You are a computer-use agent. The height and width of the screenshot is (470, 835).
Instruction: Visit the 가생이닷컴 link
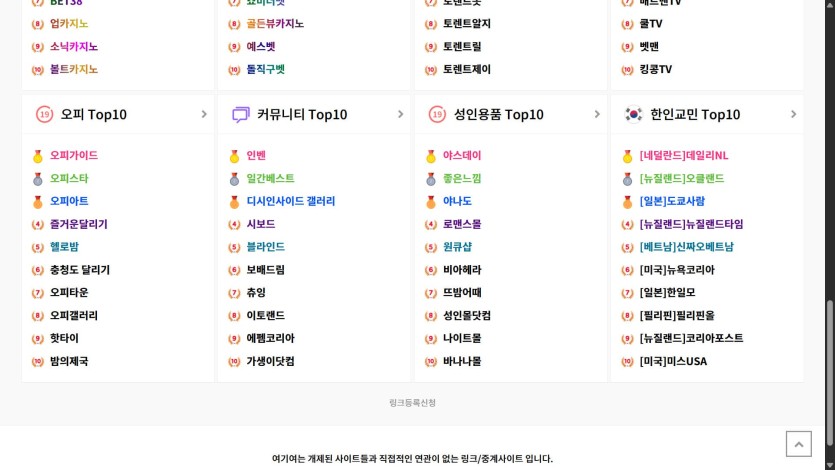point(270,361)
